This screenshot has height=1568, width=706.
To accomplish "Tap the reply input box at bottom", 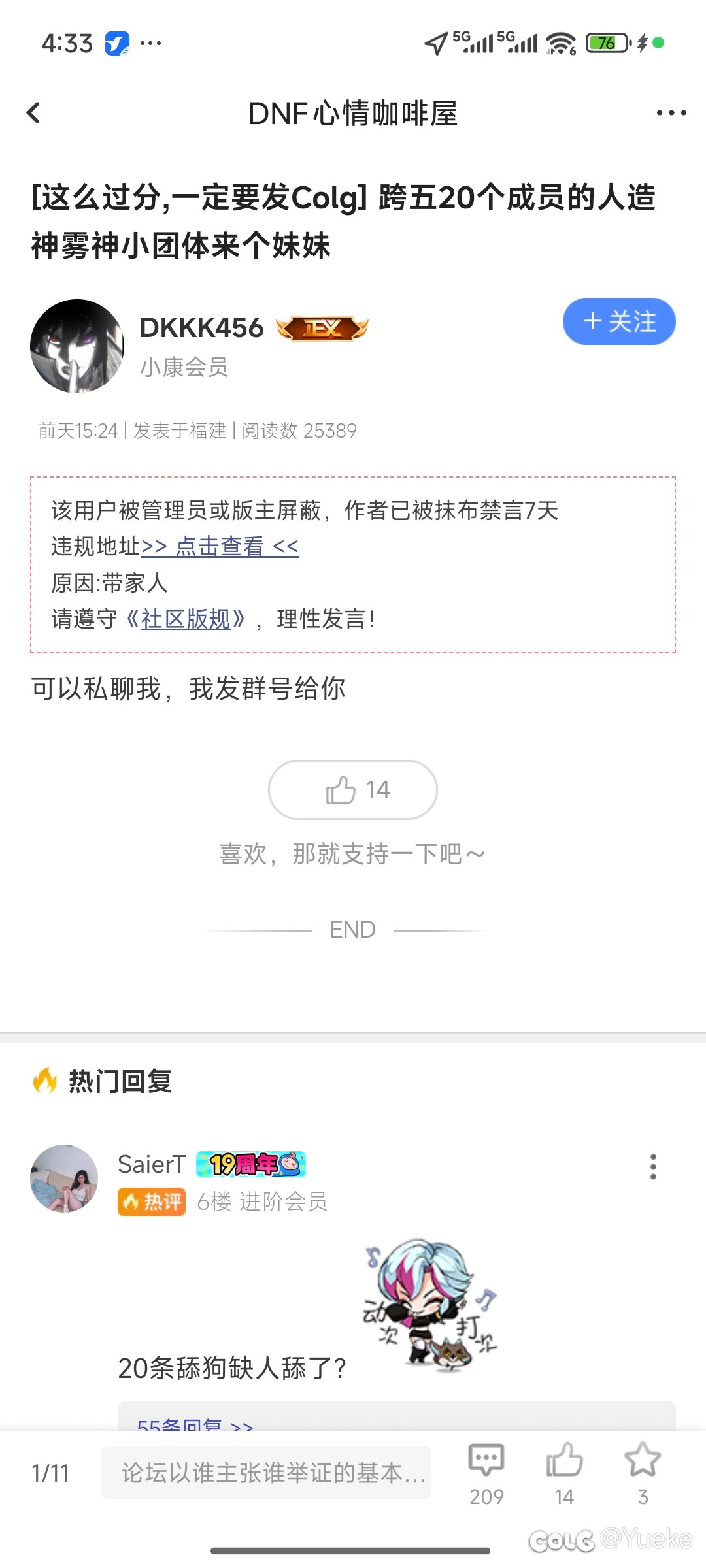I will [x=266, y=1473].
